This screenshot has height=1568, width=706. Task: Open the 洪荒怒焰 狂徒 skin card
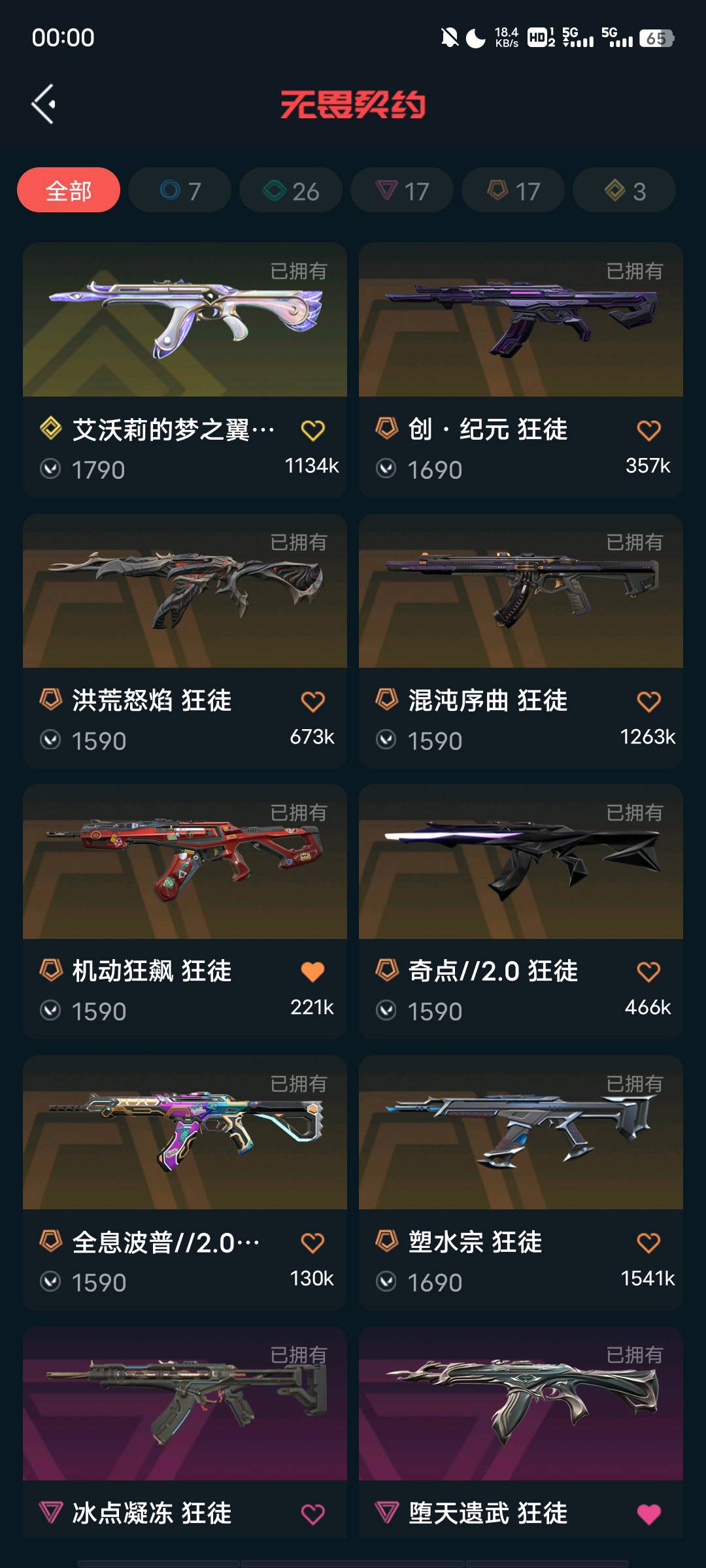point(185,591)
